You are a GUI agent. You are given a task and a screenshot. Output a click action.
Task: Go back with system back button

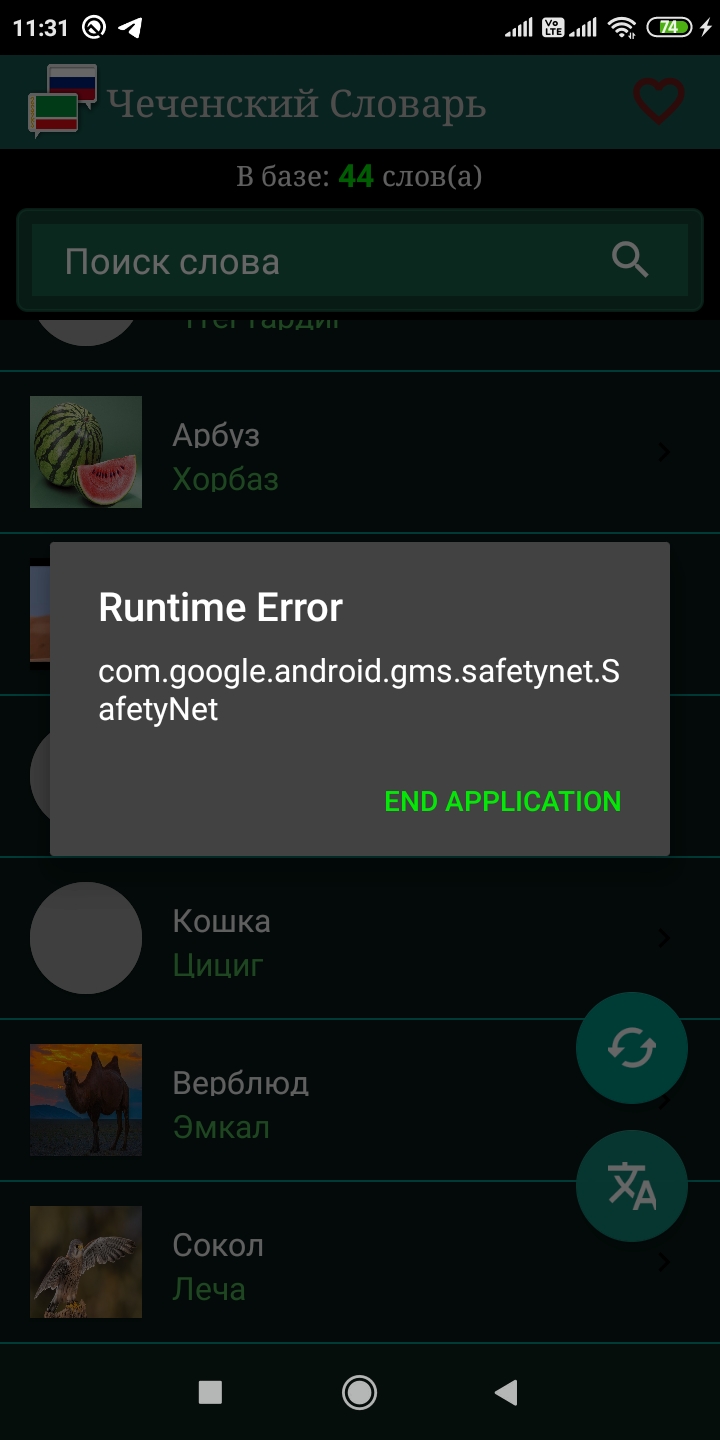[507, 1392]
